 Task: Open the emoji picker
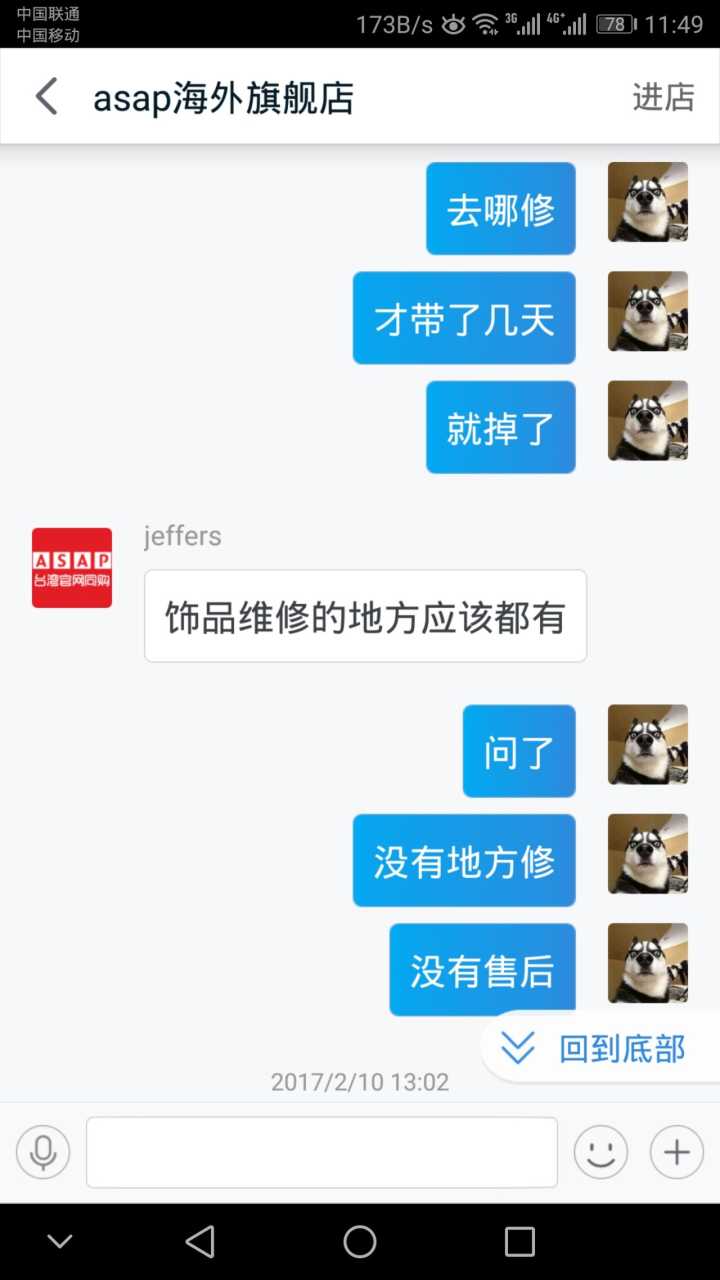click(600, 1152)
